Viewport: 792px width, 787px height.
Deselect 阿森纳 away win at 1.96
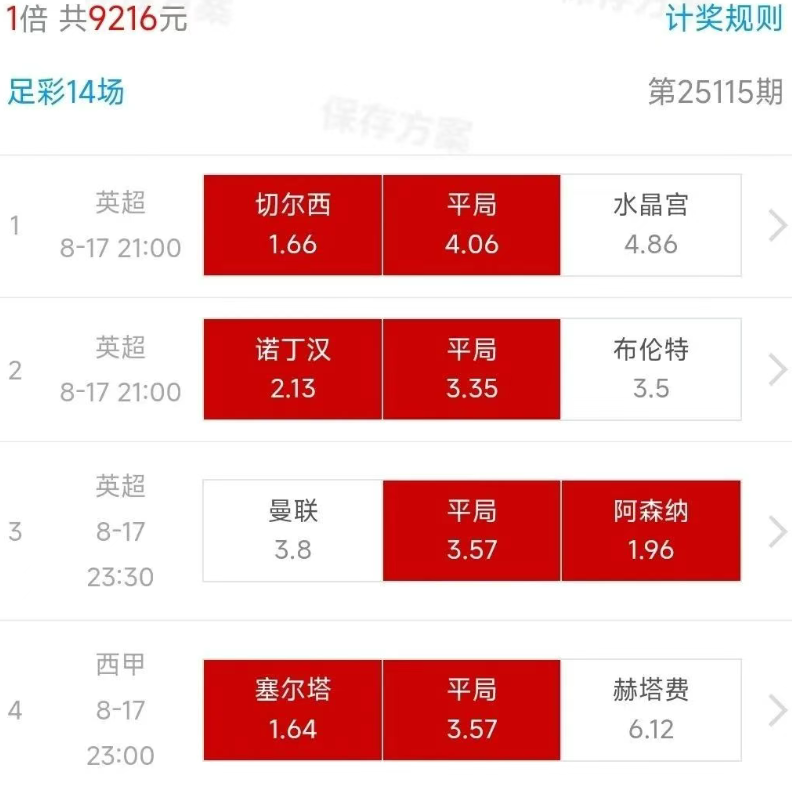point(651,531)
